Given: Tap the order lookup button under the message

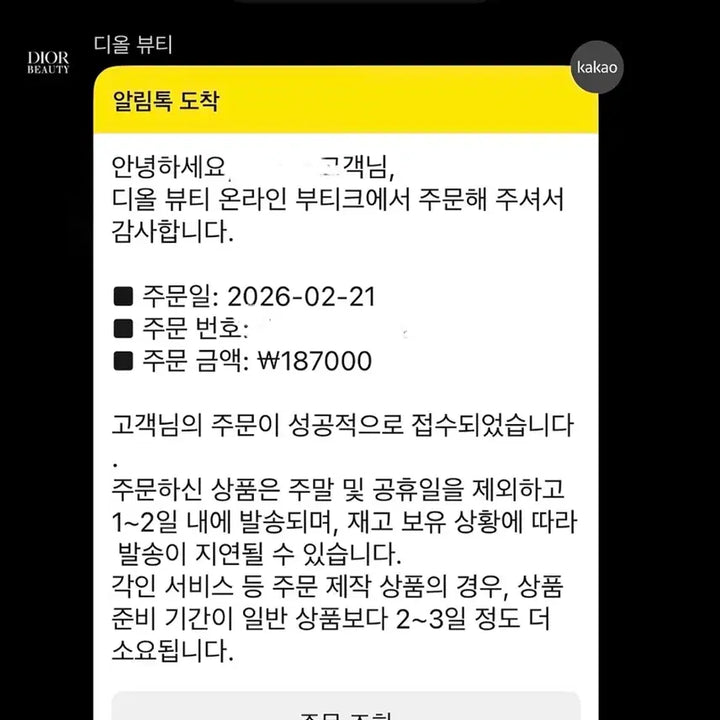Looking at the screenshot, I should [x=345, y=708].
